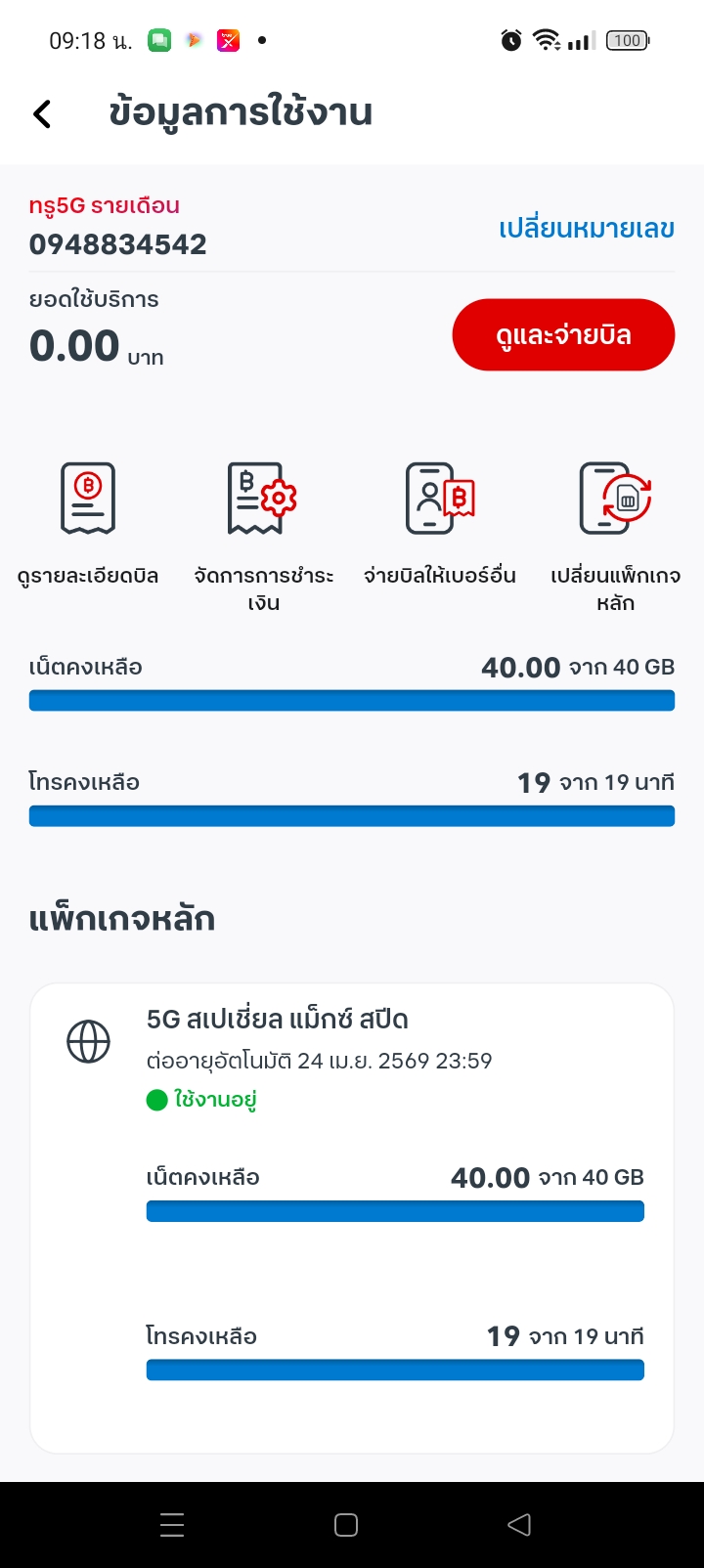The height and width of the screenshot is (1568, 704).
Task: View the 5G สเปเชี่ยล แม็กซ์ สปีด package card
Action: [352, 1217]
